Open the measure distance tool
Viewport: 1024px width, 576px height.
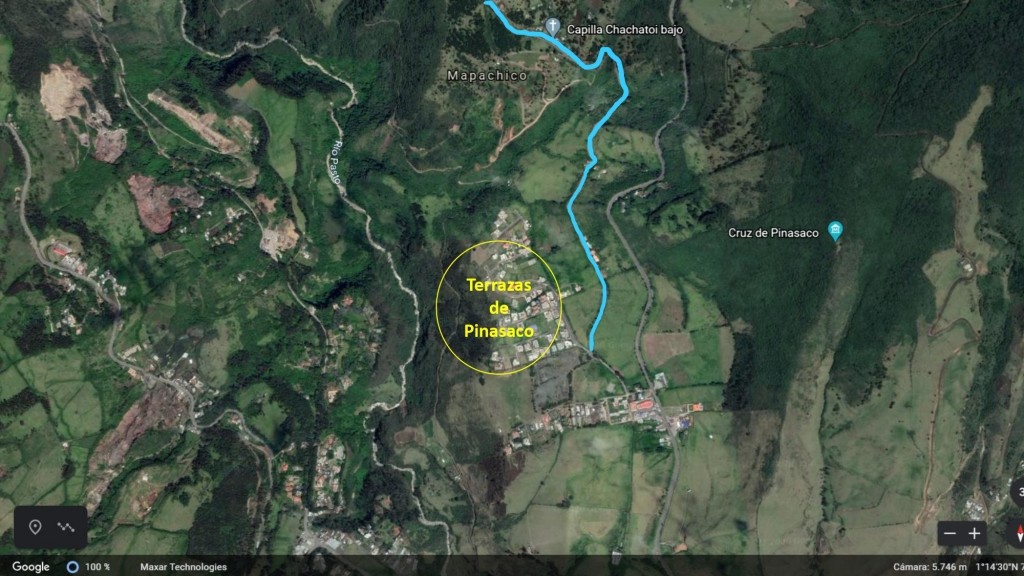[66, 527]
